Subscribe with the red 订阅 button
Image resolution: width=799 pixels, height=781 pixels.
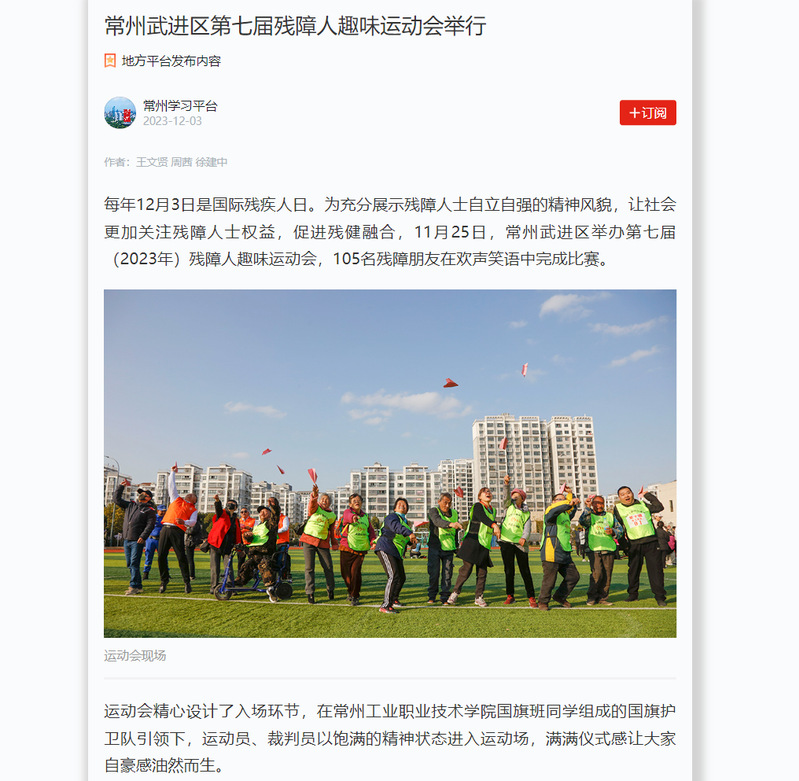click(647, 113)
